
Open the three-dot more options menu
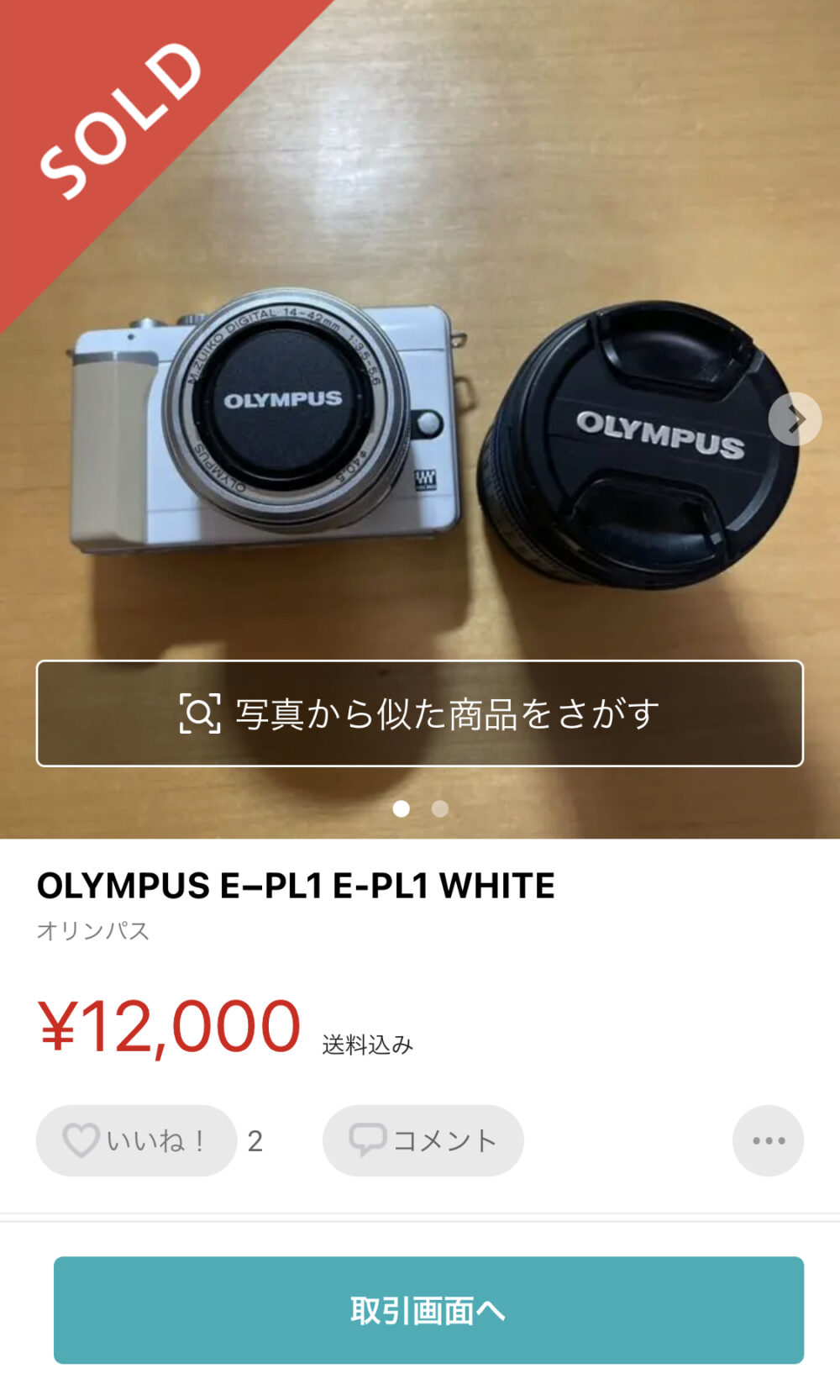click(769, 1140)
